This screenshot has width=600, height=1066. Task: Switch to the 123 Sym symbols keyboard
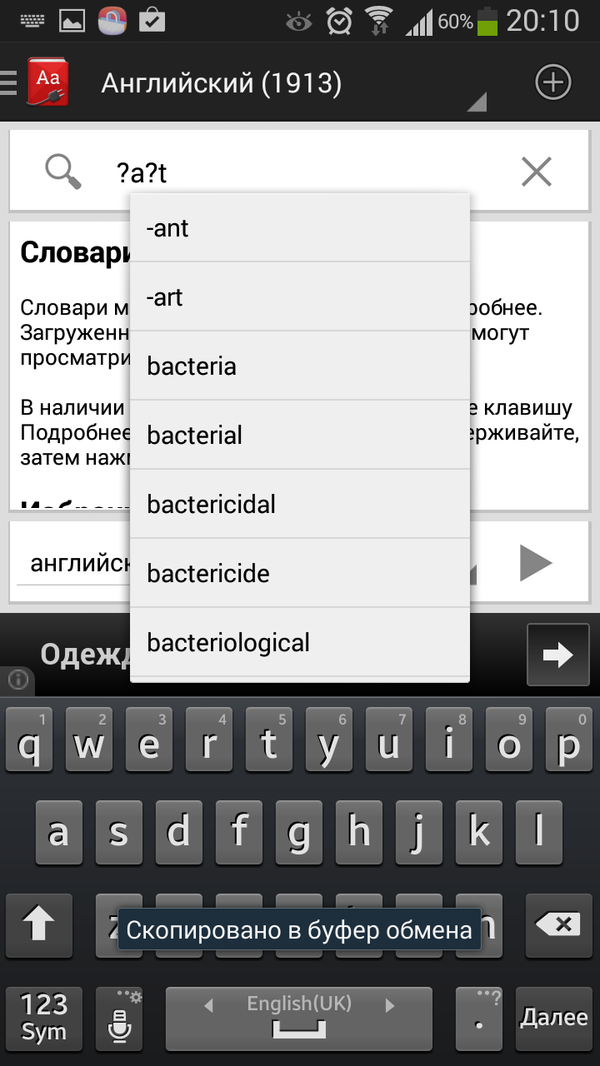[x=44, y=1017]
